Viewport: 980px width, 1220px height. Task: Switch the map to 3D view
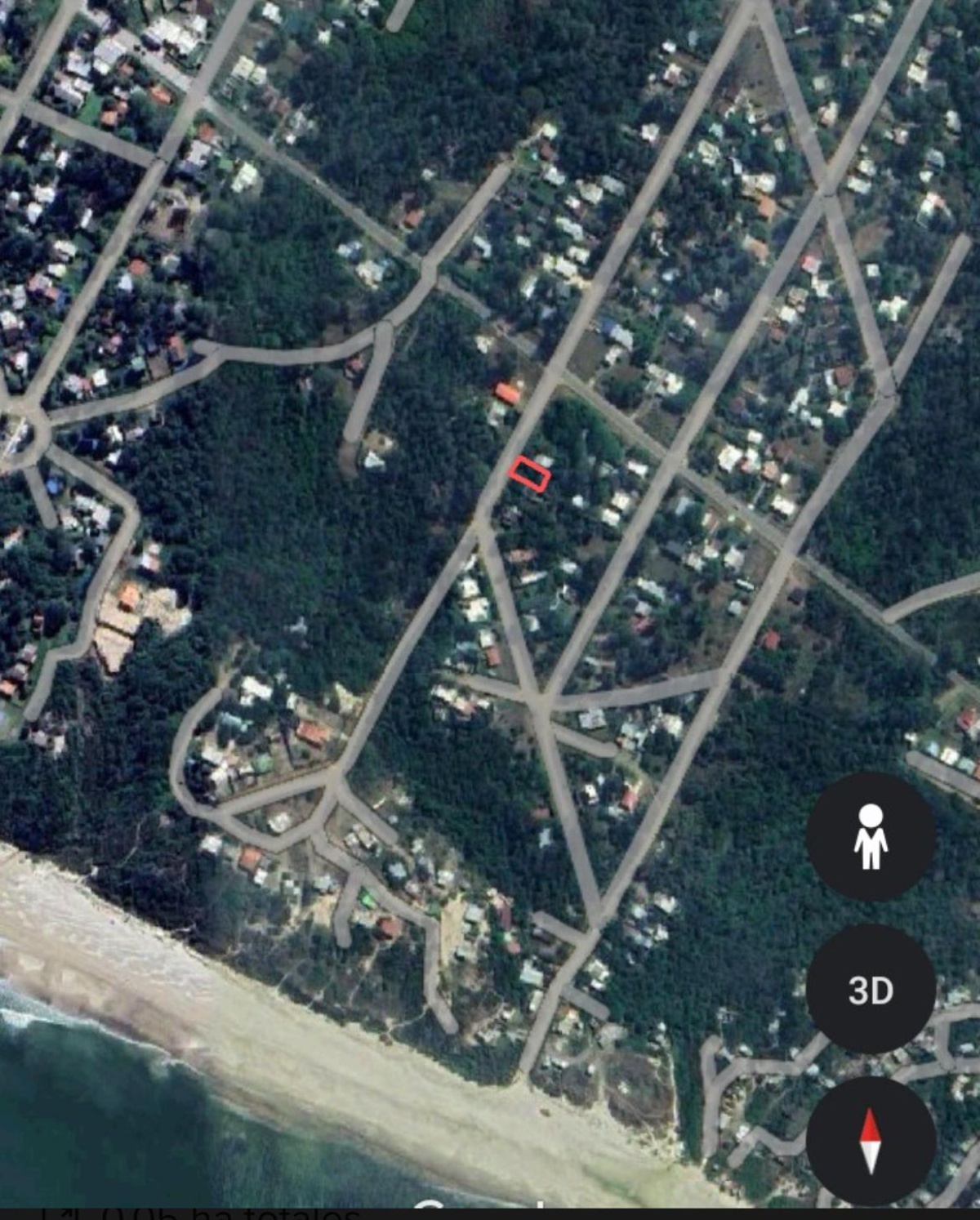point(871,990)
